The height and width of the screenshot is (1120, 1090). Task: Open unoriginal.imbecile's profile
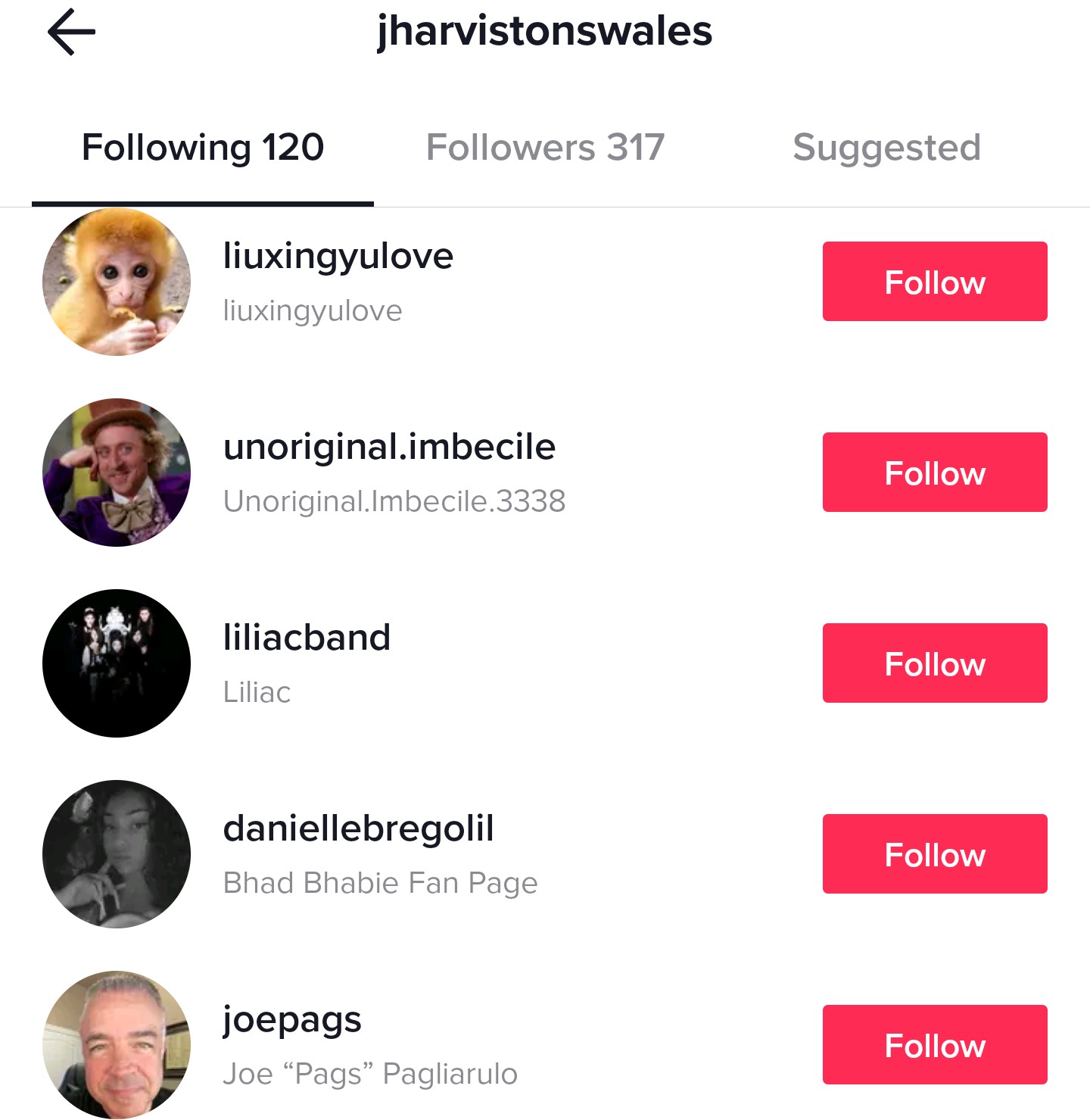(x=389, y=448)
